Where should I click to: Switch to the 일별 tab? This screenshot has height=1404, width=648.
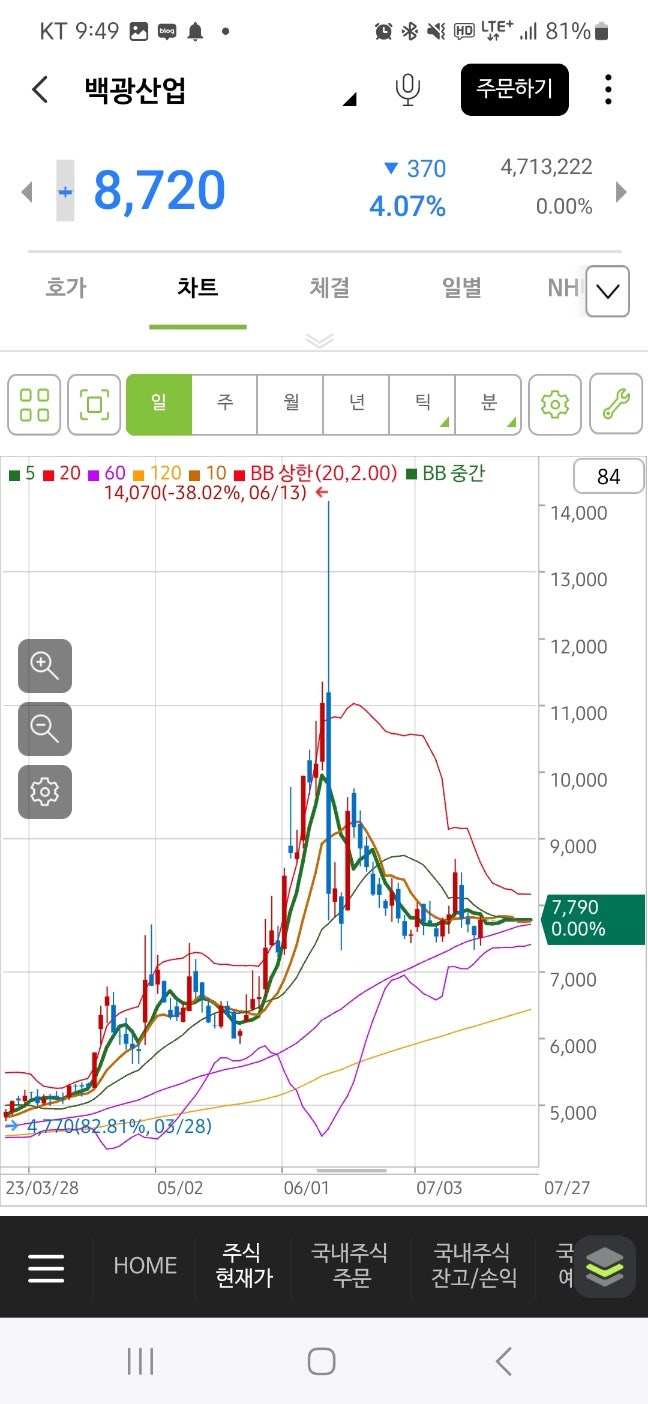tap(461, 288)
